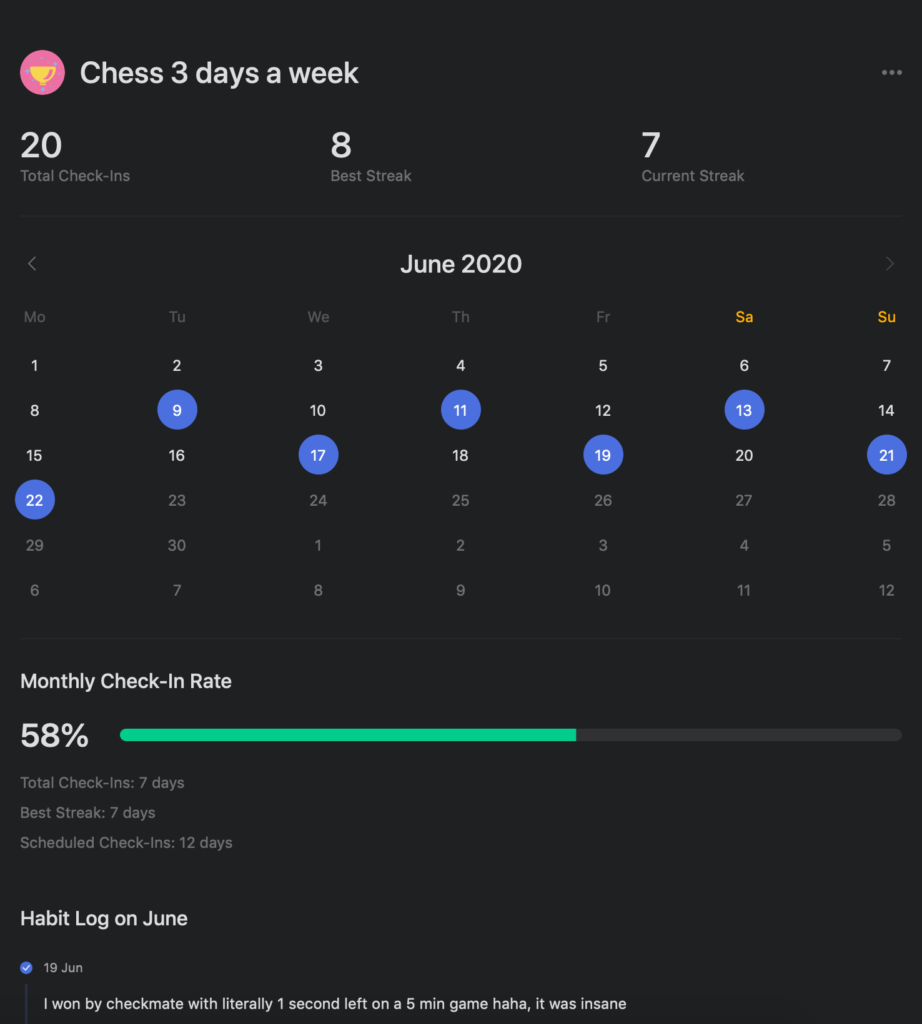This screenshot has height=1024, width=922.
Task: Uncheck June 13 check-in
Action: coord(744,410)
